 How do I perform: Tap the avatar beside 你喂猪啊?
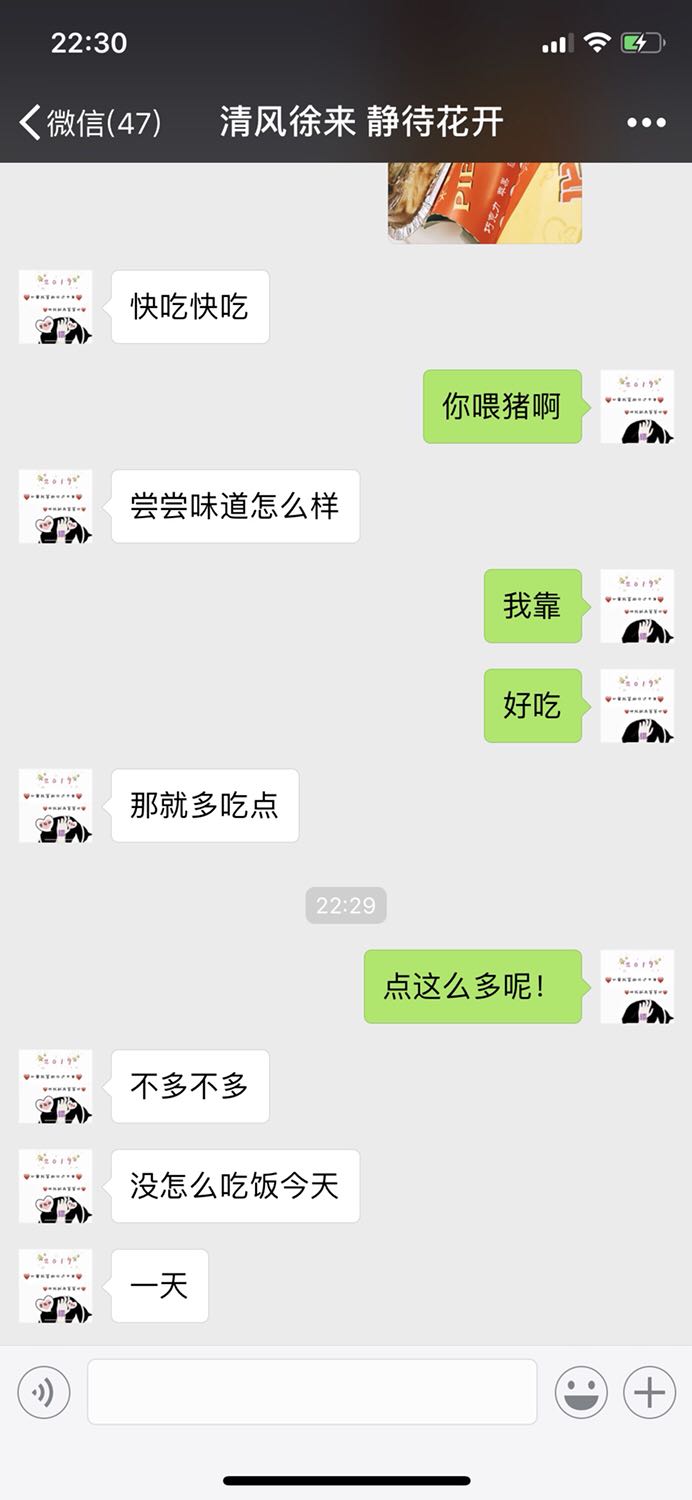click(x=637, y=407)
